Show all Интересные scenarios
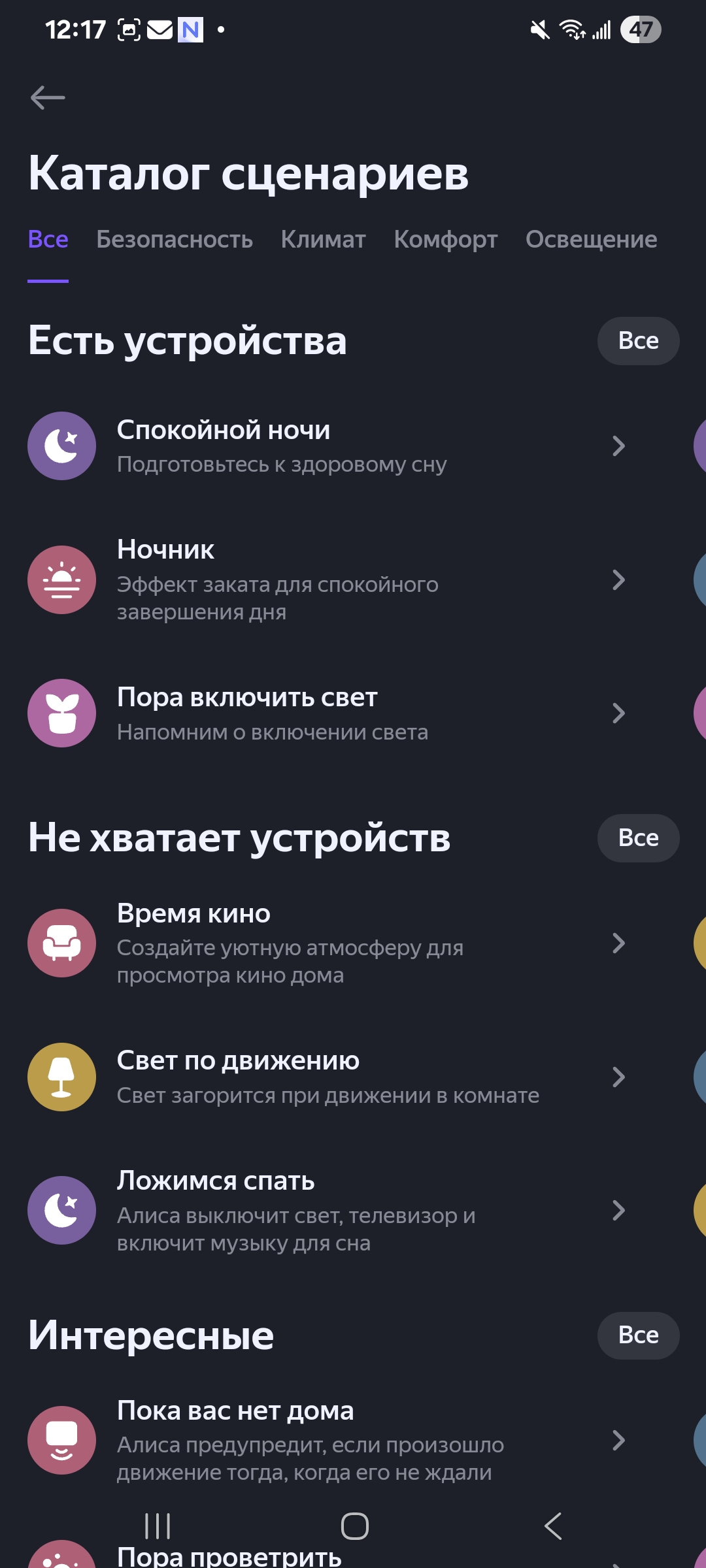This screenshot has height=1568, width=706. point(638,1335)
